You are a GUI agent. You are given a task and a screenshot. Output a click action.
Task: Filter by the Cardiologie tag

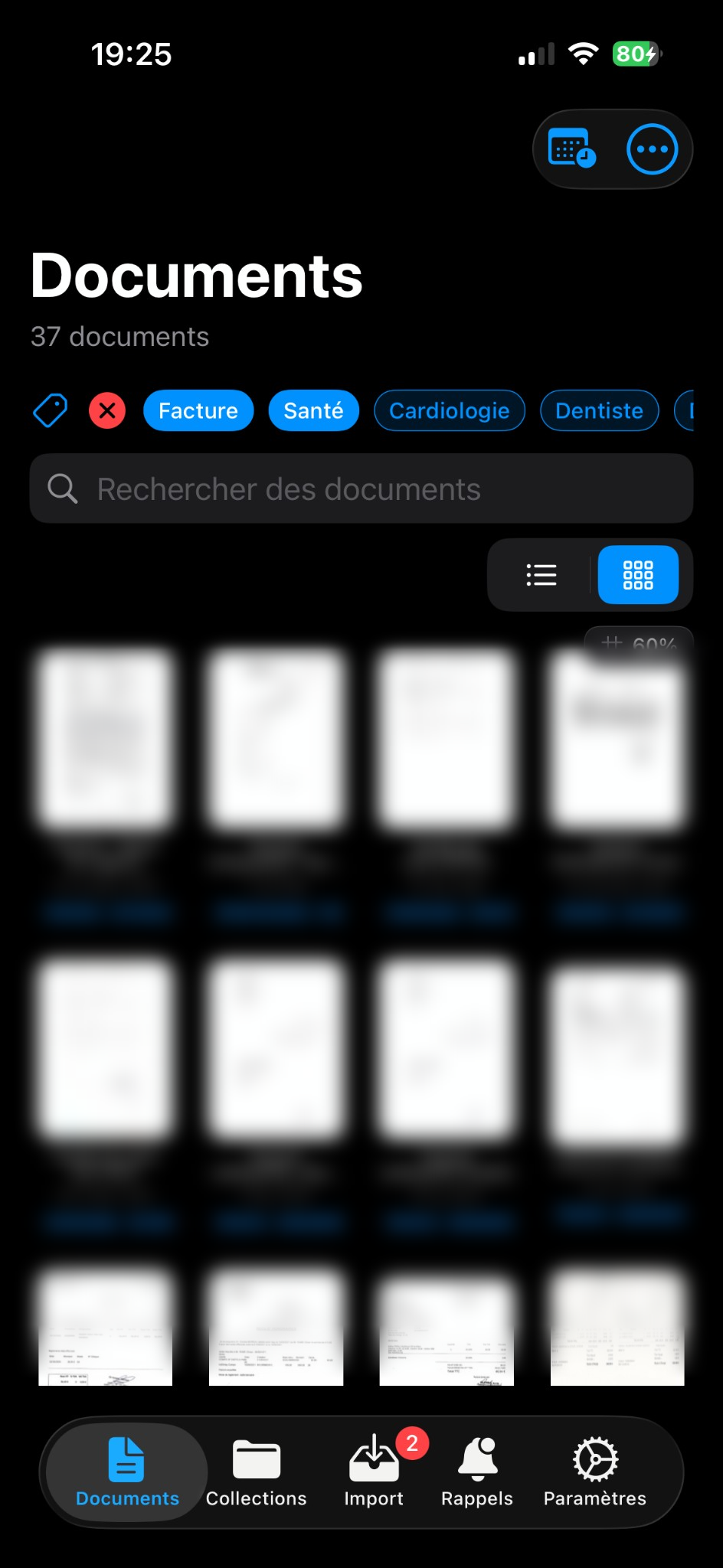point(450,410)
